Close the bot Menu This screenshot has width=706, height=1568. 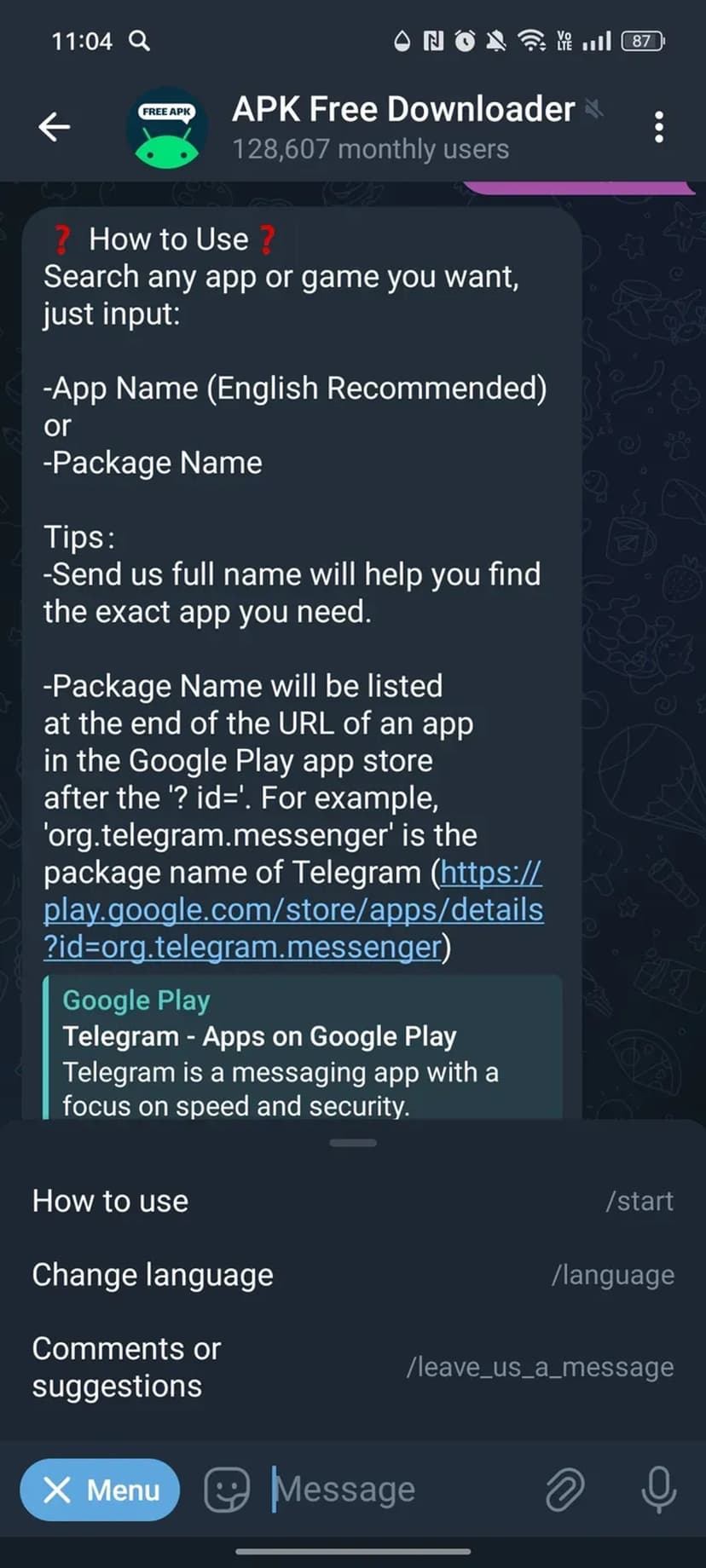tap(100, 1490)
